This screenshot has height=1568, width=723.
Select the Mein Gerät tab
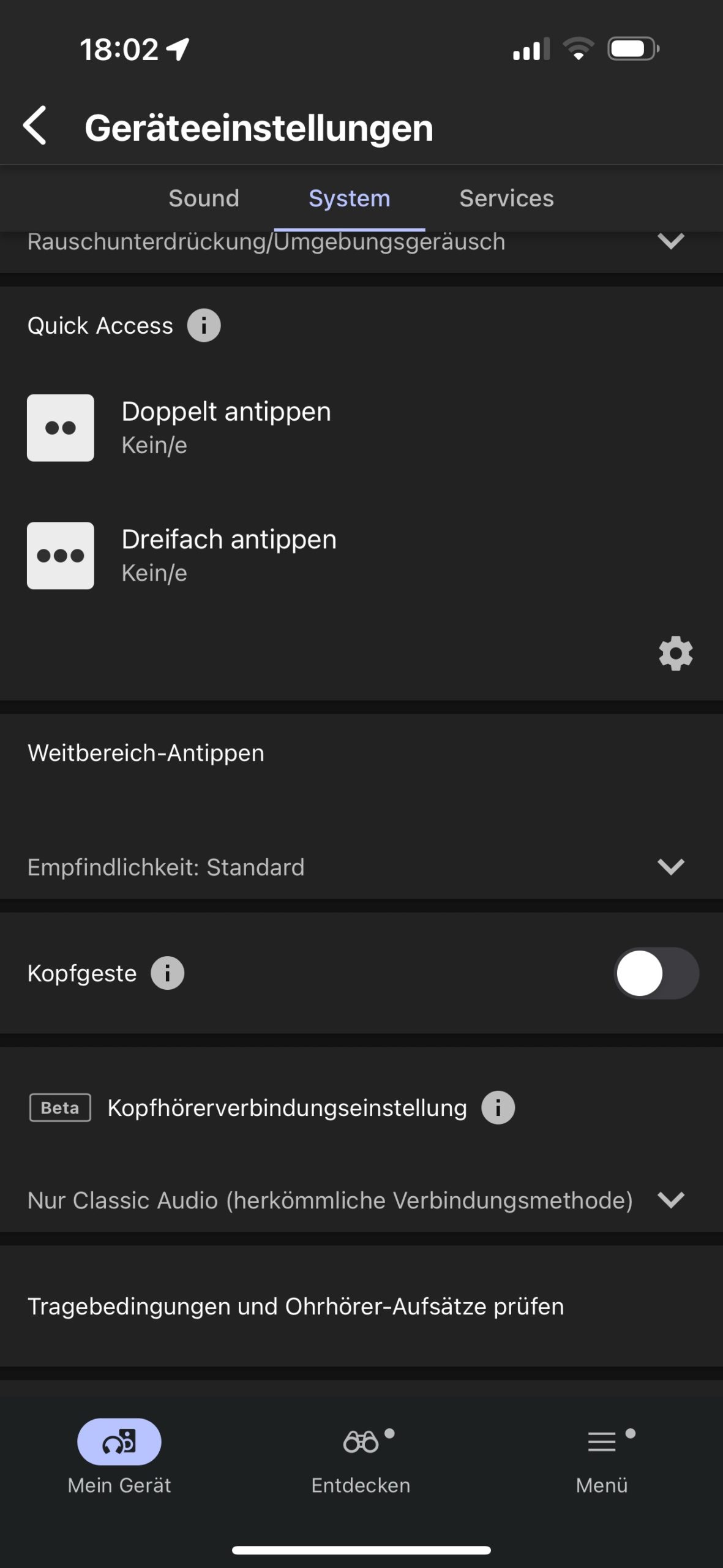coord(119,1458)
